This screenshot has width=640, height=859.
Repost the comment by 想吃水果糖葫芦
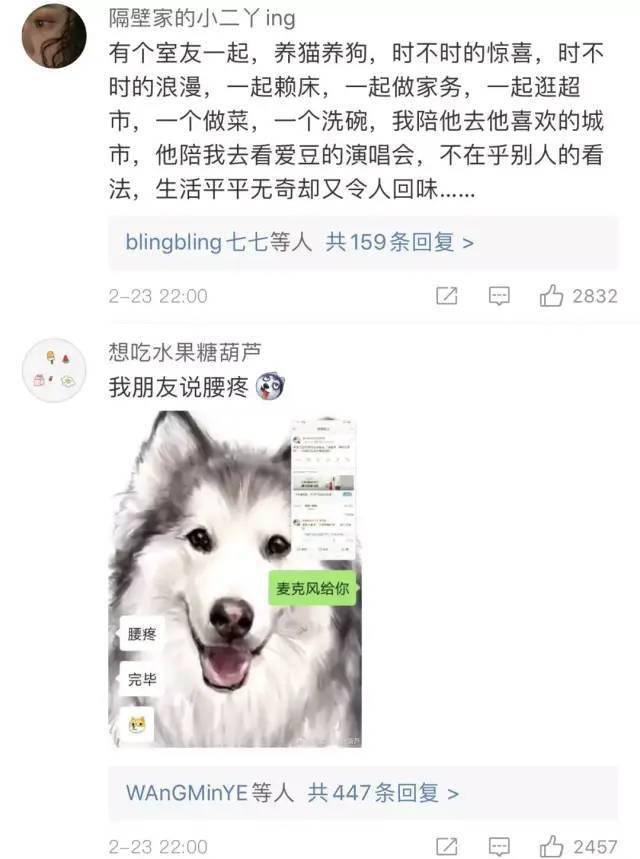point(447,846)
